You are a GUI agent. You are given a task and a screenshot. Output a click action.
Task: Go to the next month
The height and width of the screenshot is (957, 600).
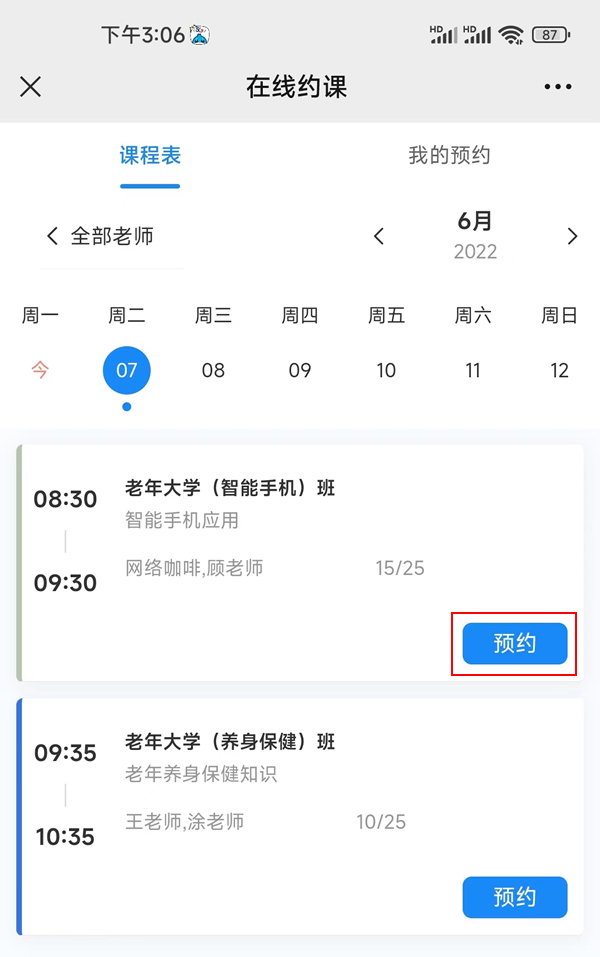(x=572, y=237)
